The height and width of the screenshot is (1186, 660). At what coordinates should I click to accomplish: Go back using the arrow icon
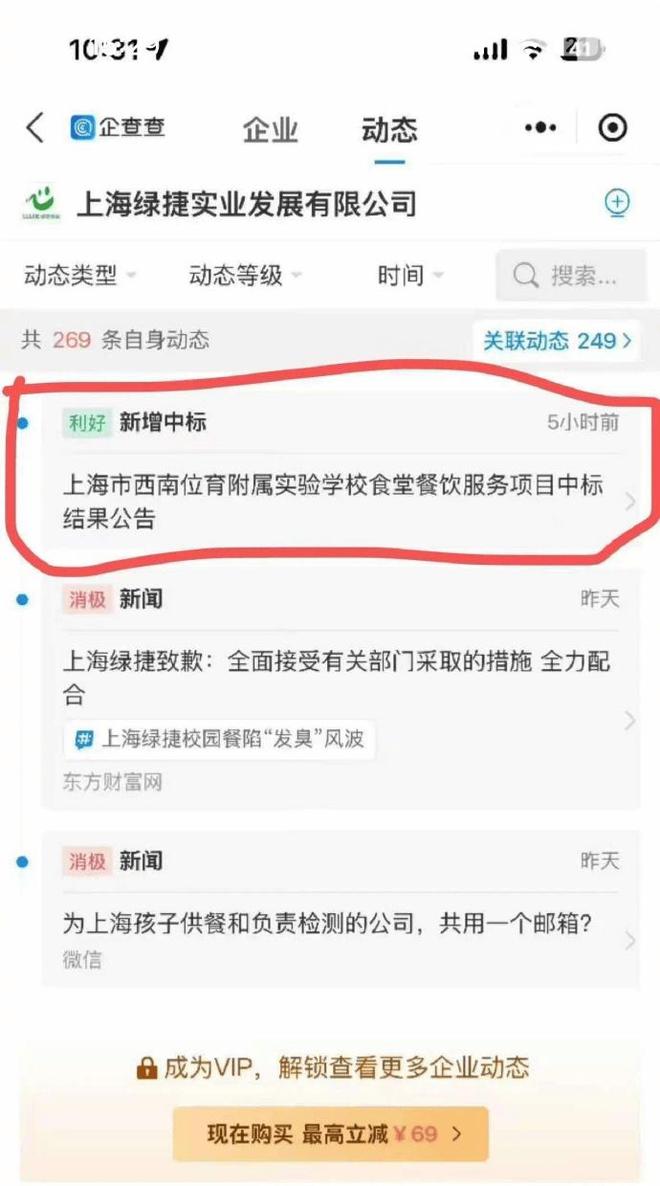[x=36, y=128]
